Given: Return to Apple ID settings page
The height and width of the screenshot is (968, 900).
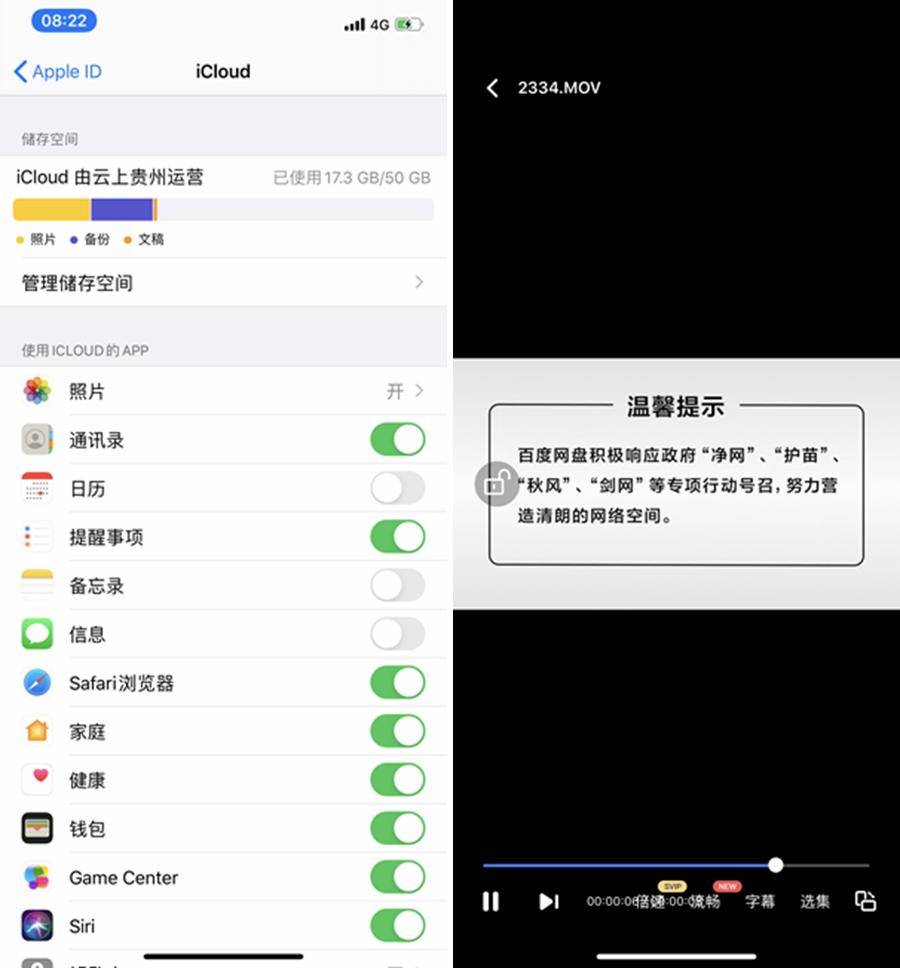Looking at the screenshot, I should point(55,71).
